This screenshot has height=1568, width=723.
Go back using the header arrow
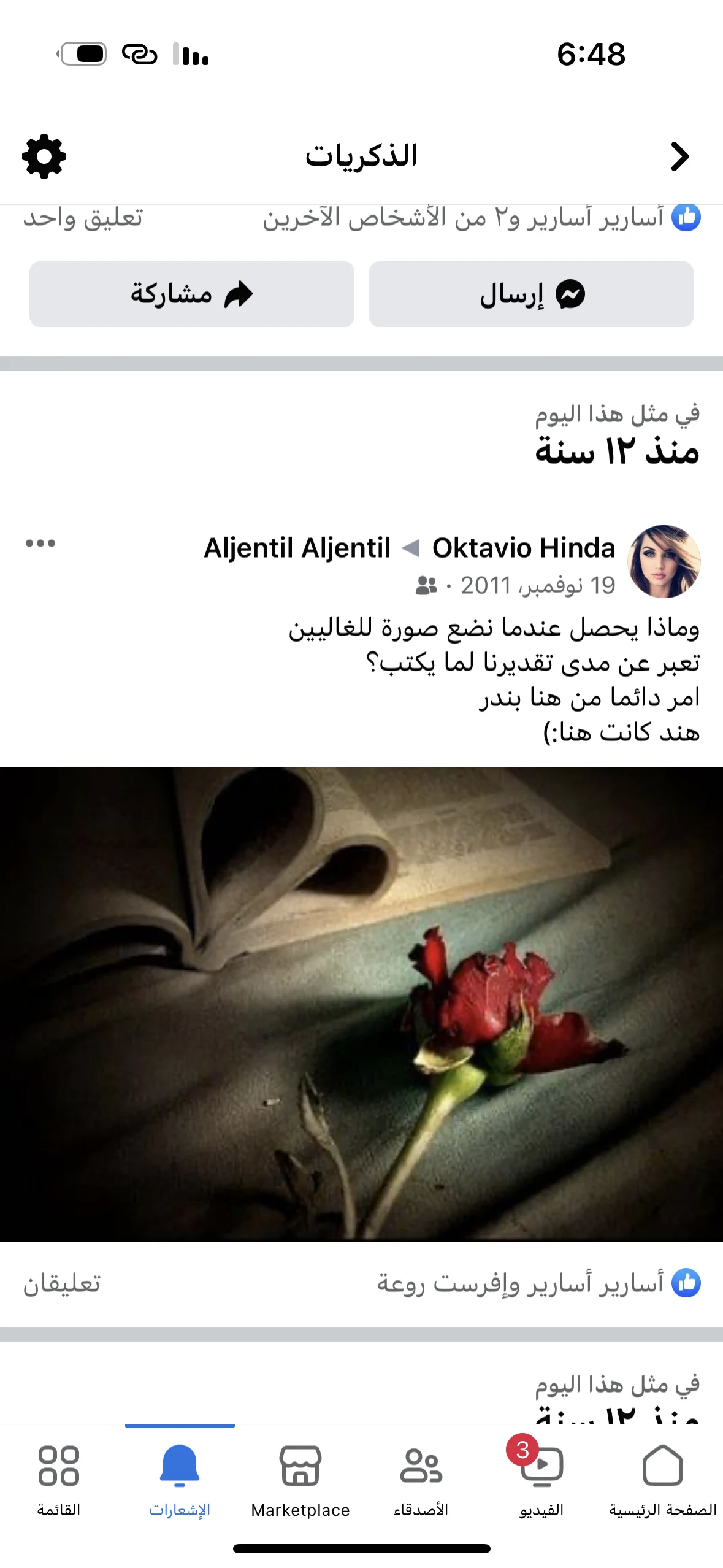(x=679, y=156)
